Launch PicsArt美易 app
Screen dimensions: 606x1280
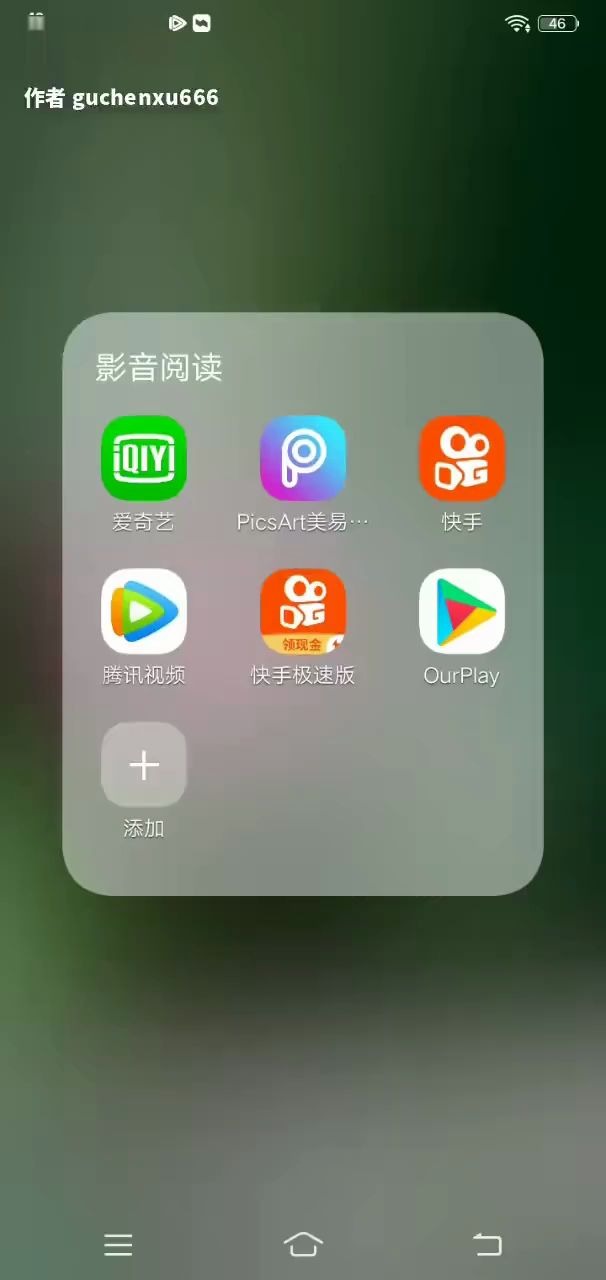[303, 458]
